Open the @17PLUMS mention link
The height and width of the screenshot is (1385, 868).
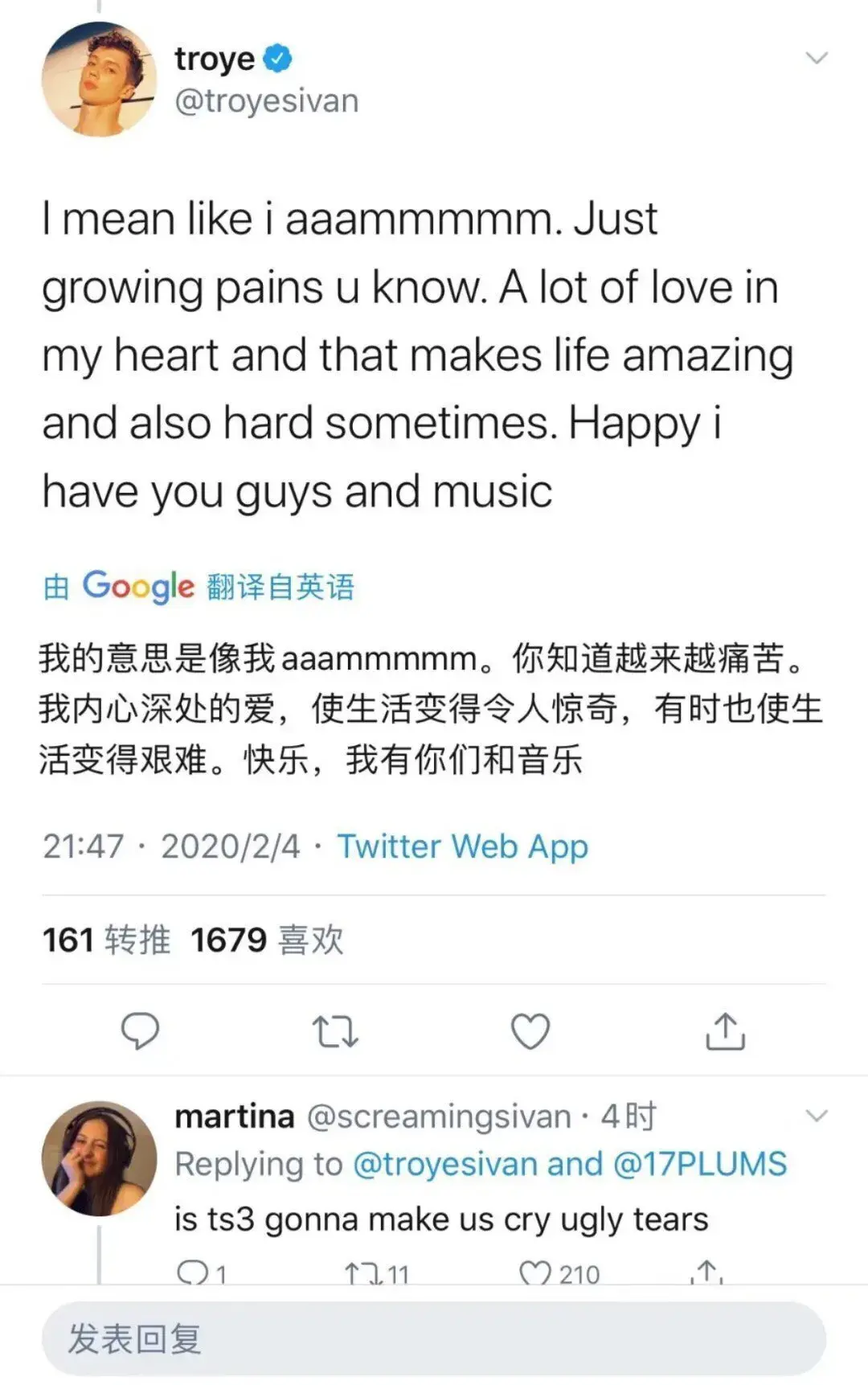click(699, 1164)
